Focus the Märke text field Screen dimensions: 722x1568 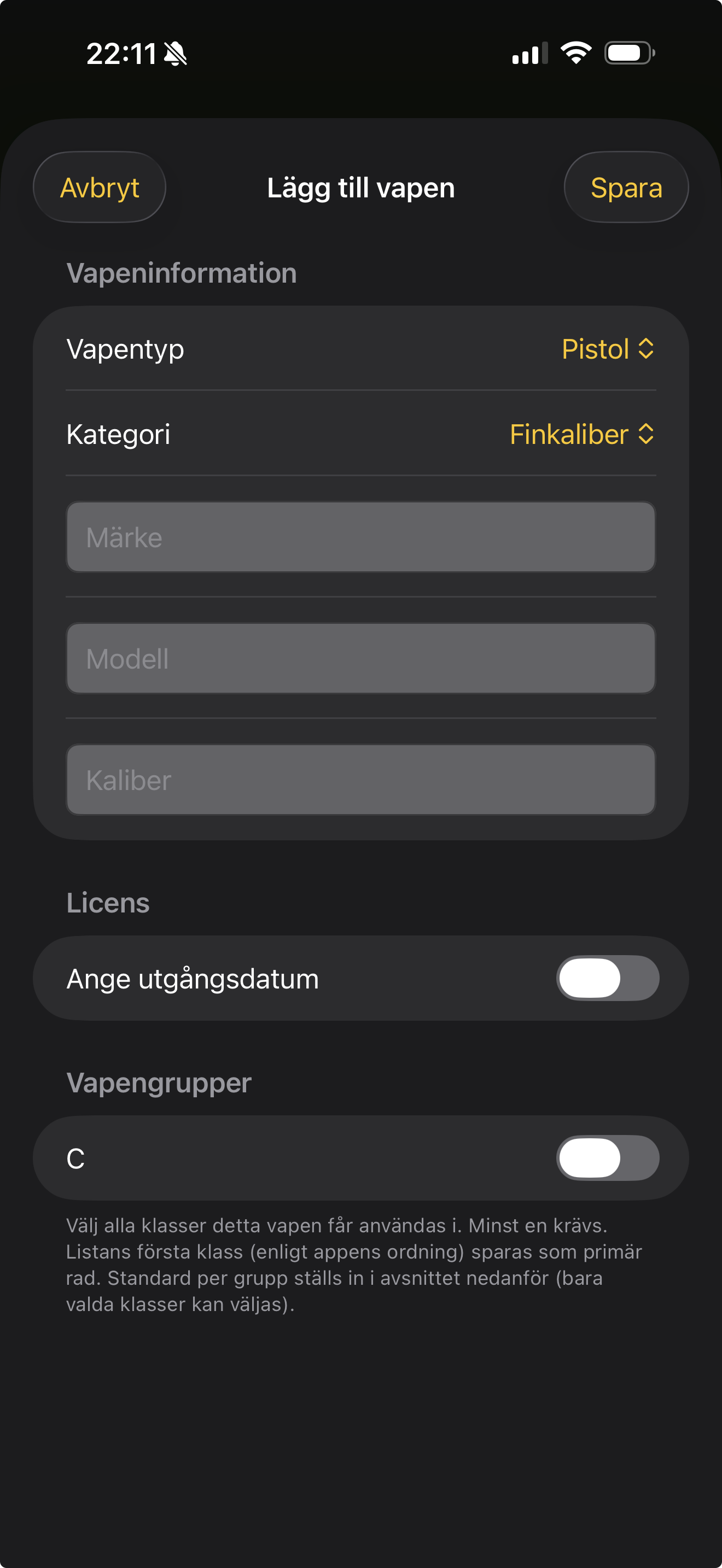click(360, 537)
